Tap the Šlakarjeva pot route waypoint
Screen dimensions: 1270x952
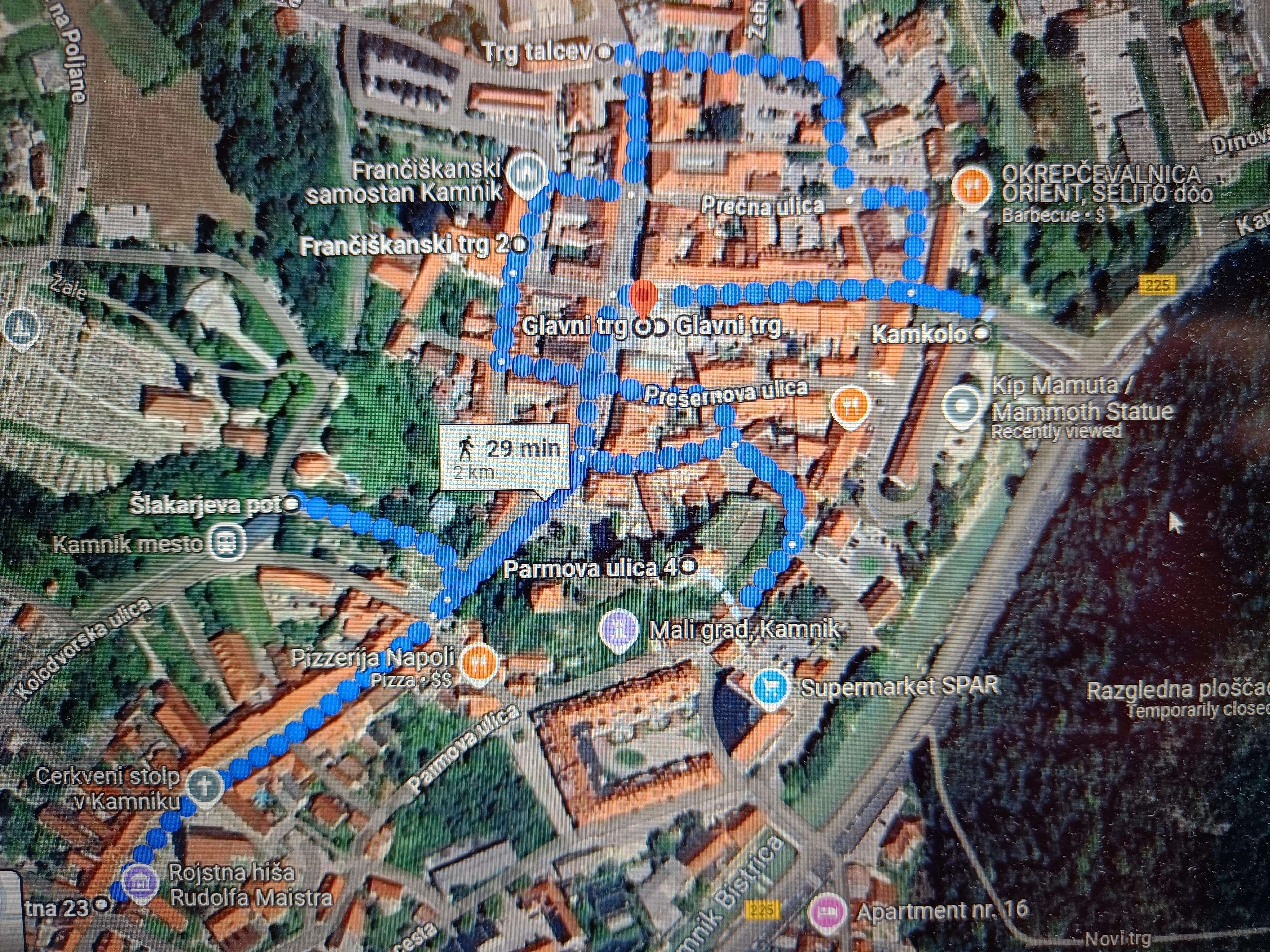click(292, 505)
